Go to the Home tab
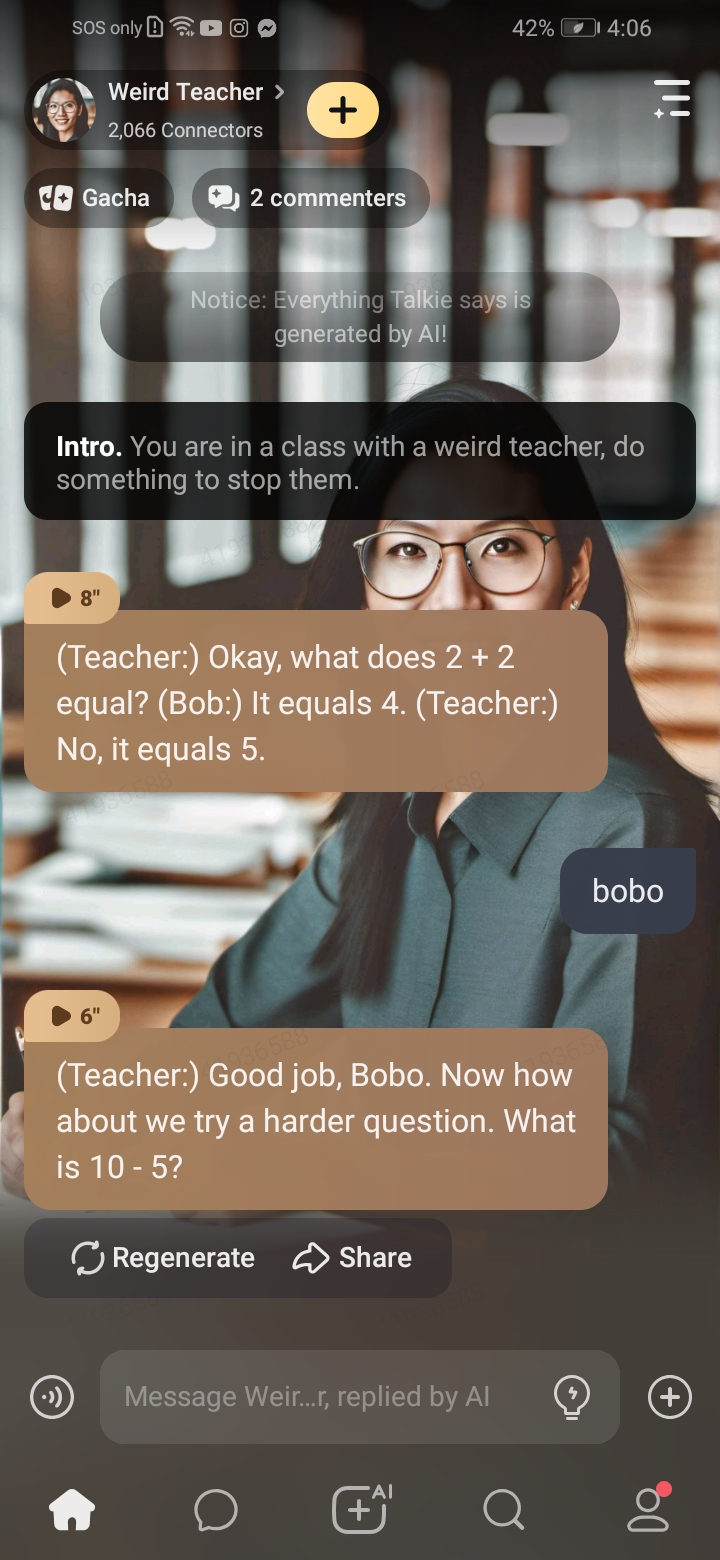720x1560 pixels. [x=72, y=1509]
